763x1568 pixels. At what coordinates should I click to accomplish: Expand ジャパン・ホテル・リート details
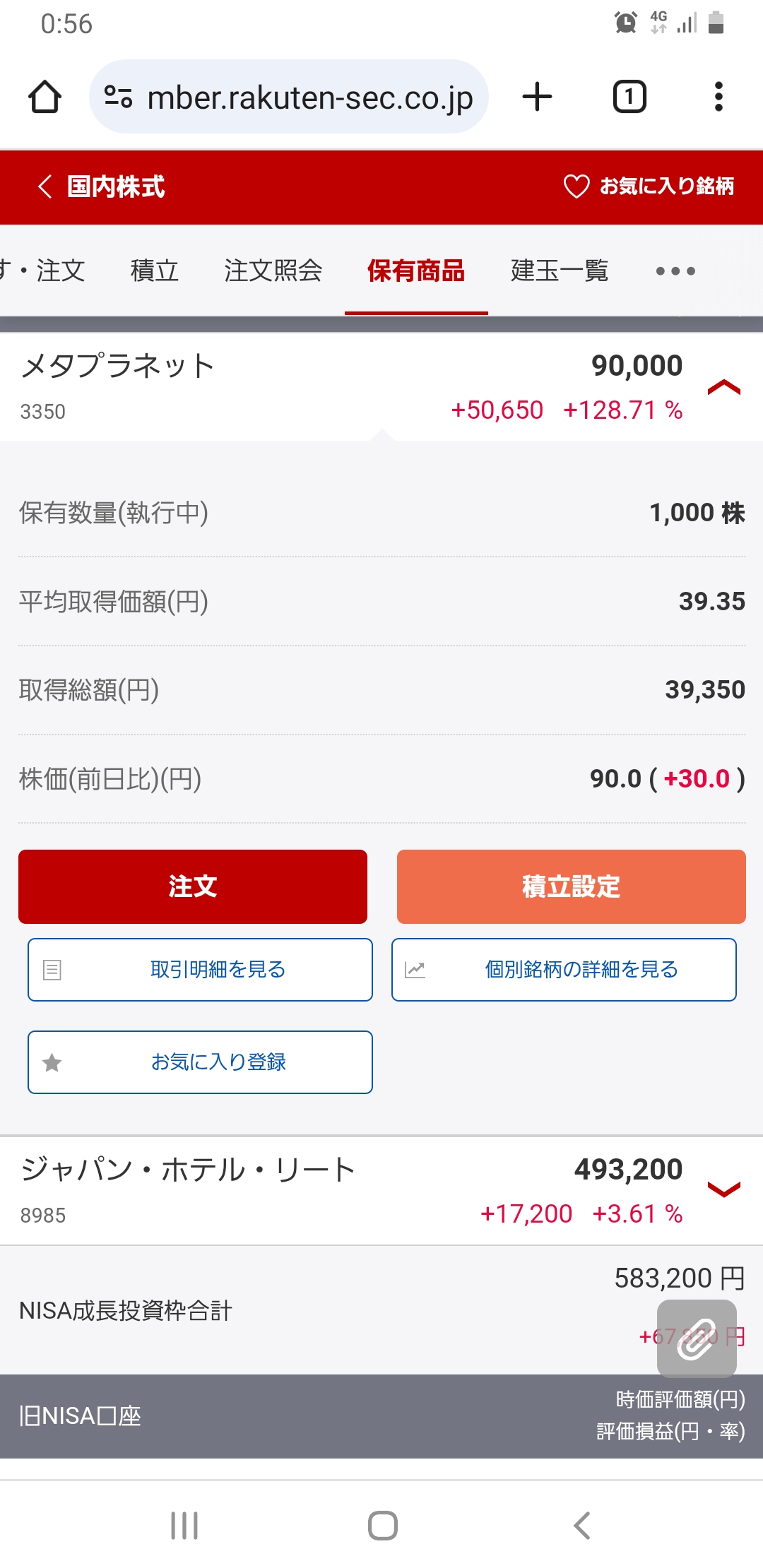pyautogui.click(x=723, y=1190)
